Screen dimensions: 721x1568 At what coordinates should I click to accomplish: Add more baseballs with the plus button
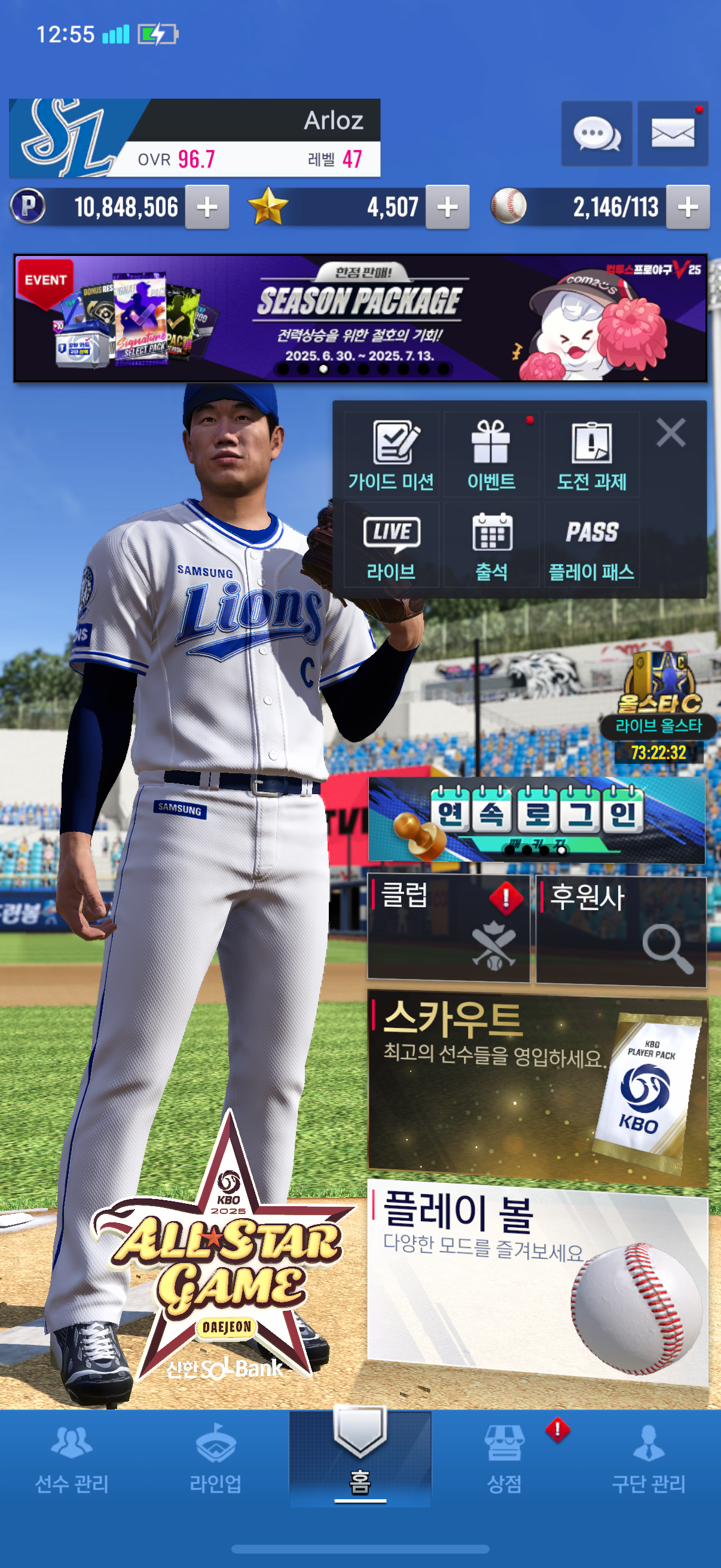pyautogui.click(x=688, y=207)
